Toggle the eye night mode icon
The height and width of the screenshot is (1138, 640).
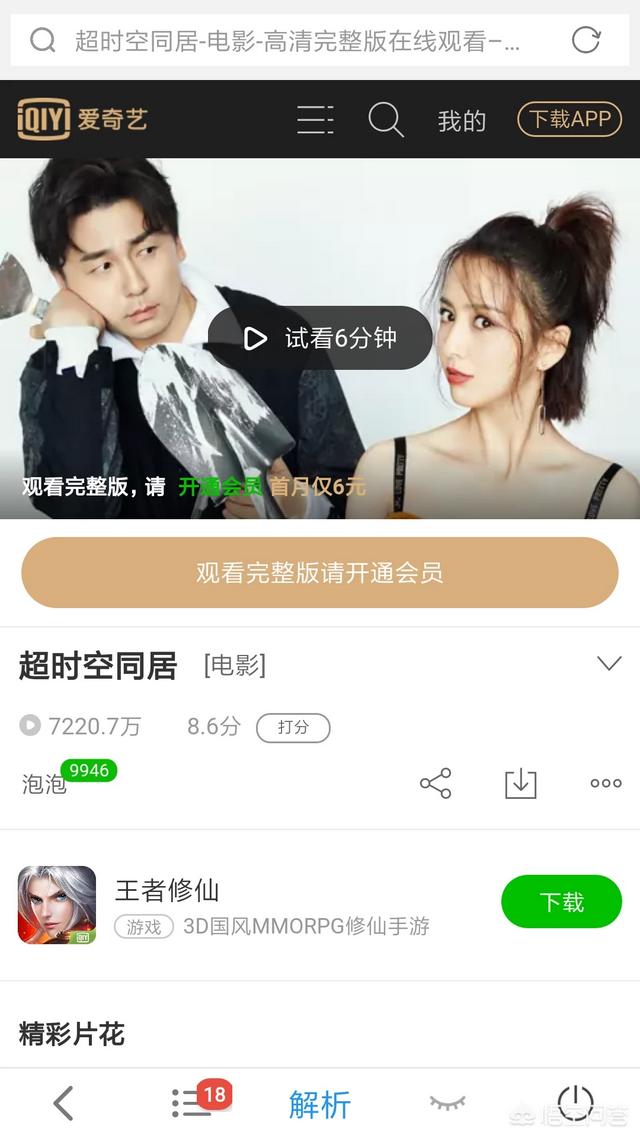click(x=447, y=1103)
